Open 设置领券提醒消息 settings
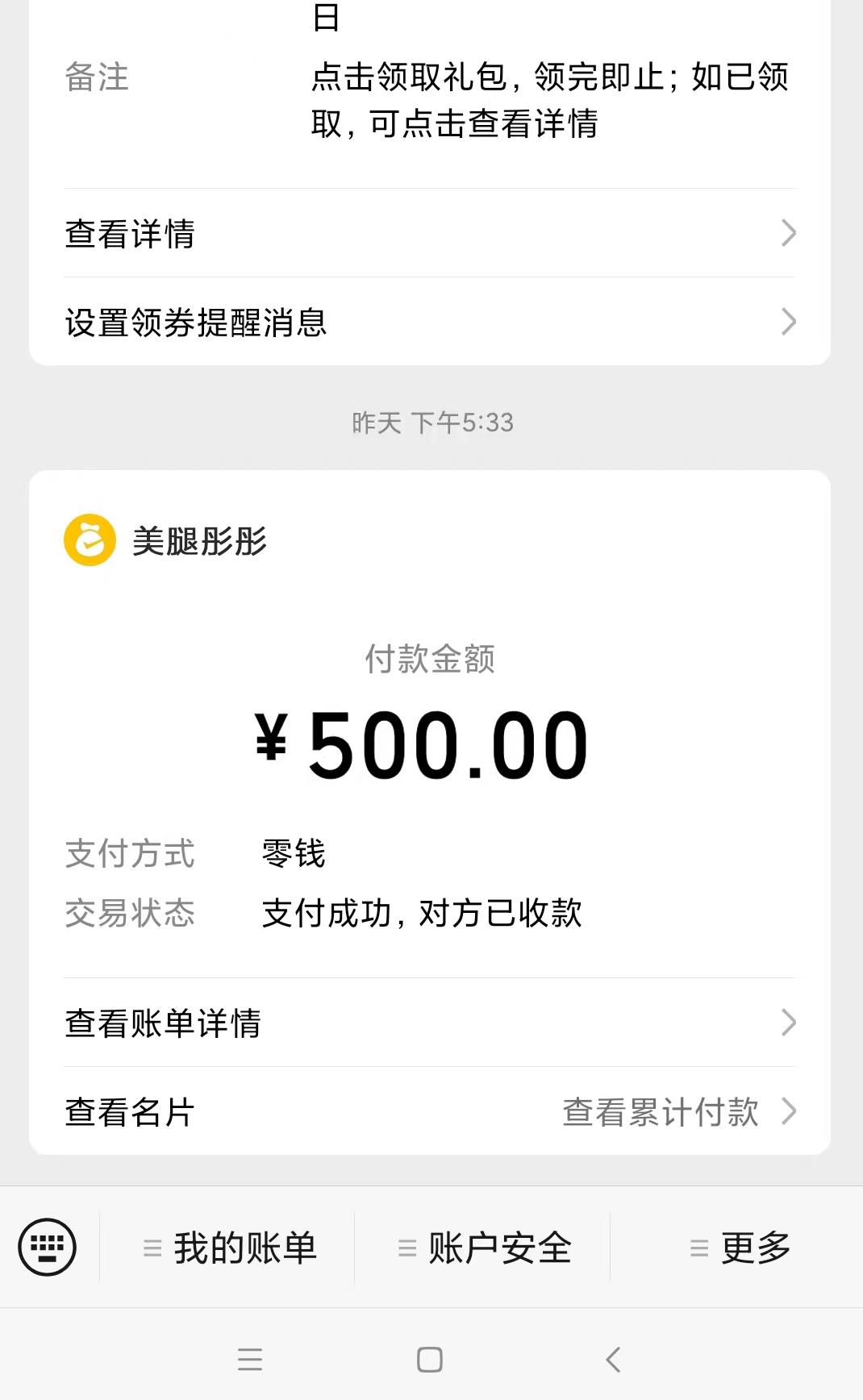 429,323
